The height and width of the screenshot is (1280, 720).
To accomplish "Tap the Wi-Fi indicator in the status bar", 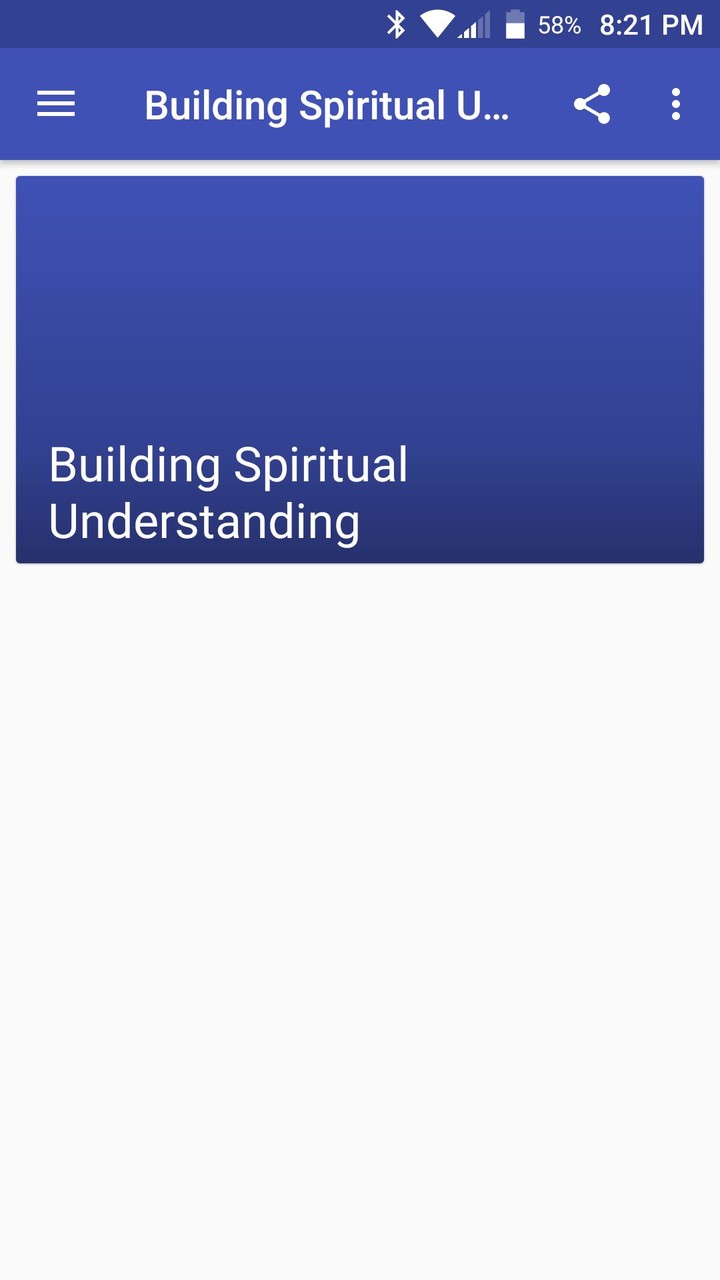I will pyautogui.click(x=437, y=24).
